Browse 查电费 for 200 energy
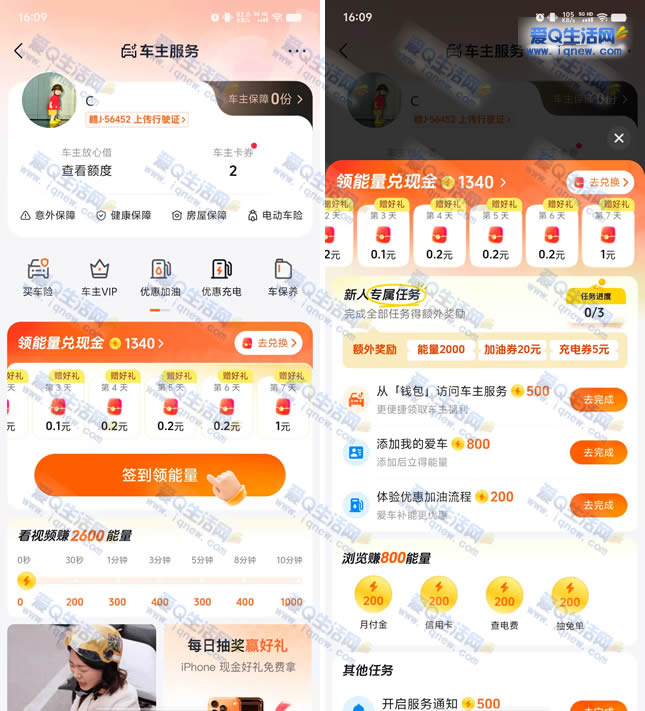The height and width of the screenshot is (711, 645). point(504,602)
